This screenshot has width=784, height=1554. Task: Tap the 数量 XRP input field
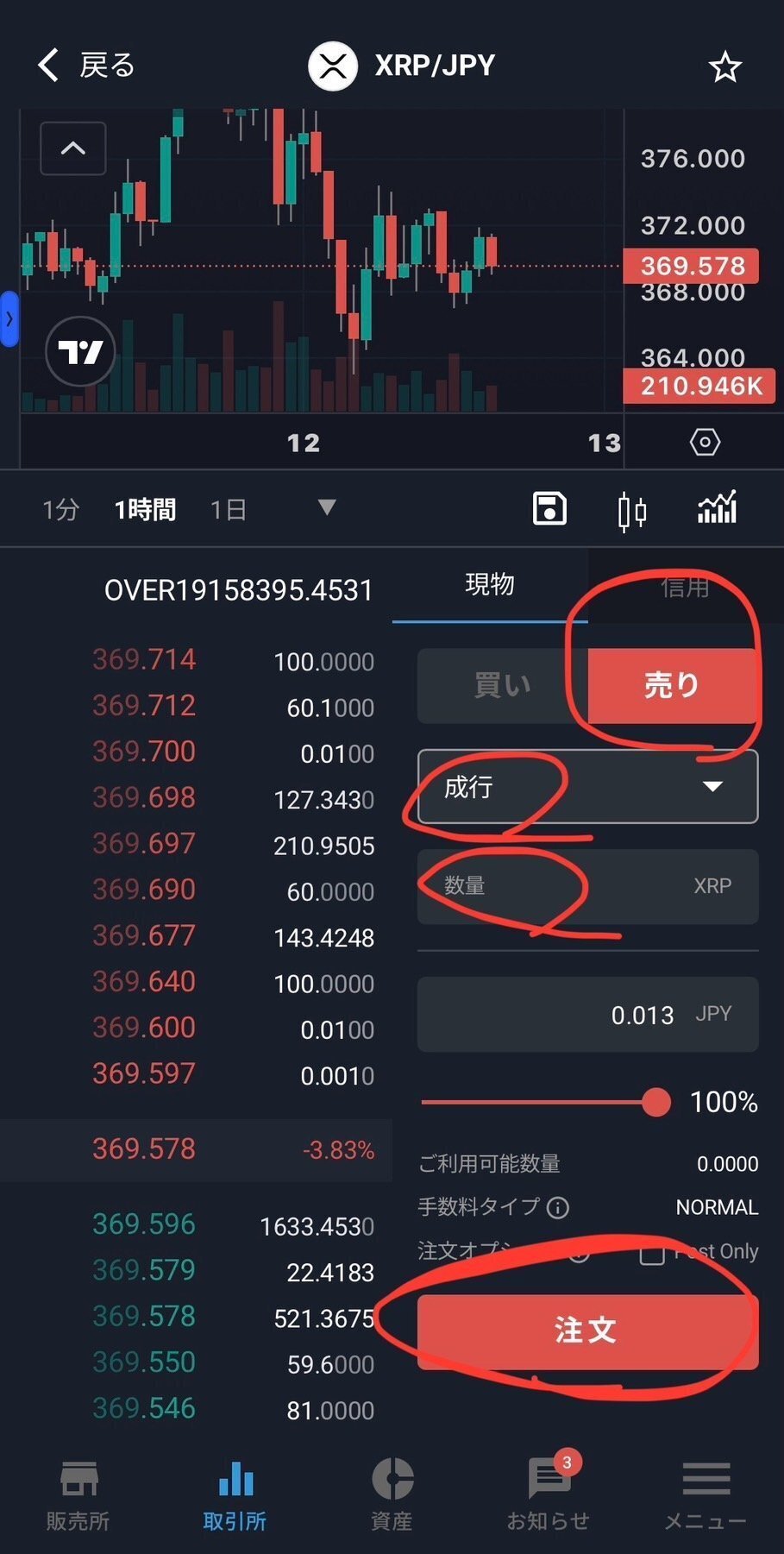[588, 886]
